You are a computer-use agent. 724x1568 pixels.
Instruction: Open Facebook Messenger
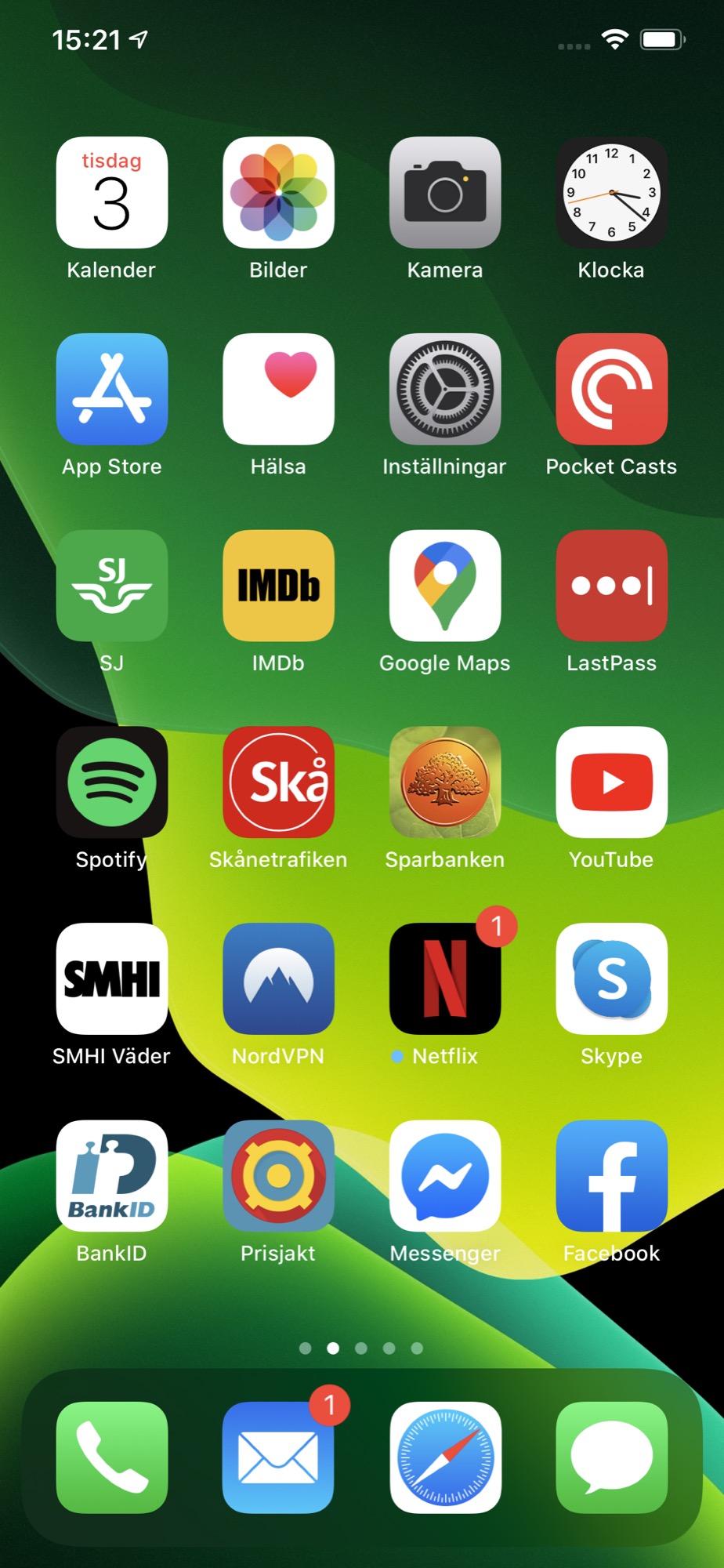445,1175
